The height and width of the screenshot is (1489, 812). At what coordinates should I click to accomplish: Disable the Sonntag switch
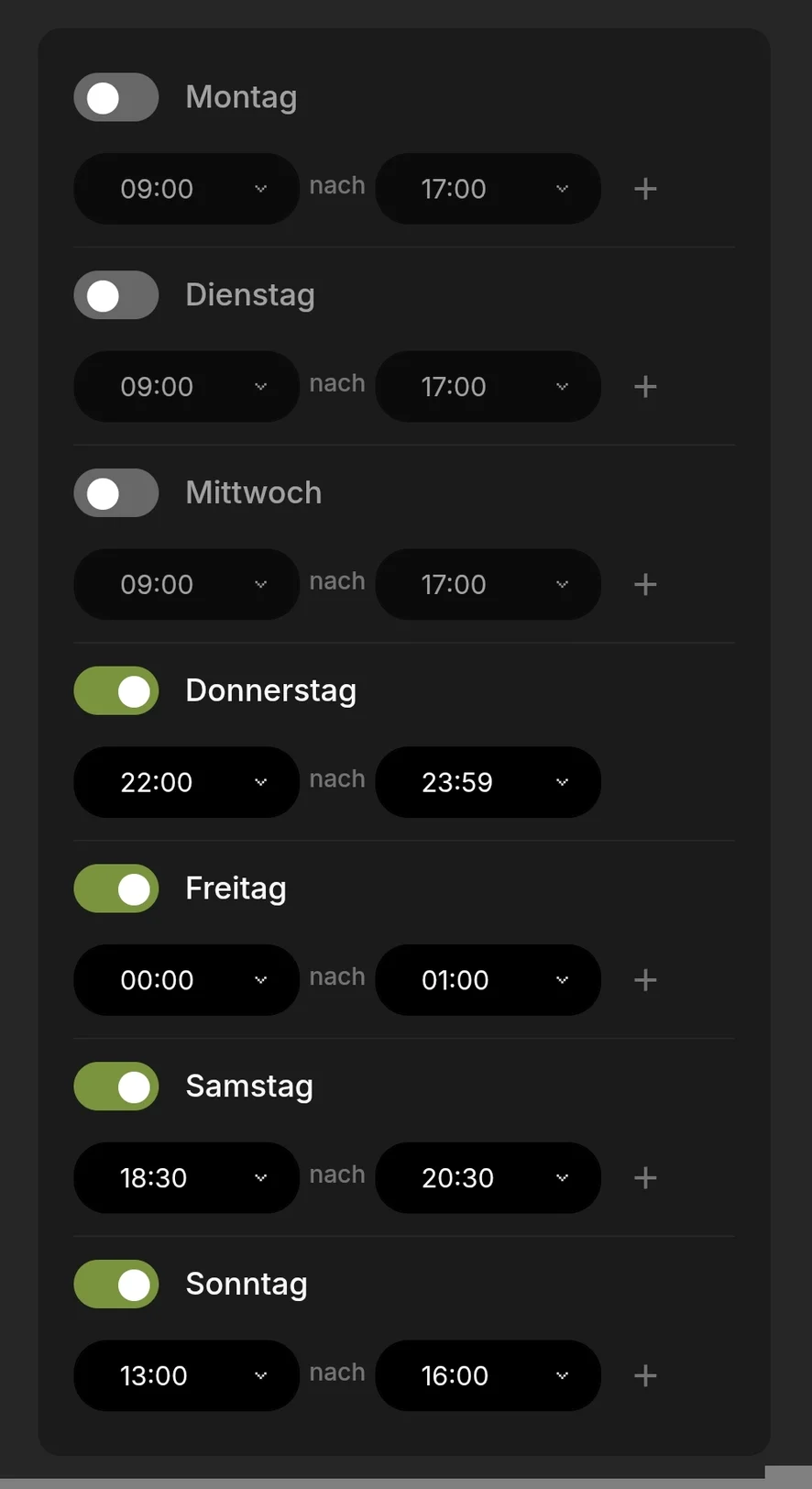116,1284
